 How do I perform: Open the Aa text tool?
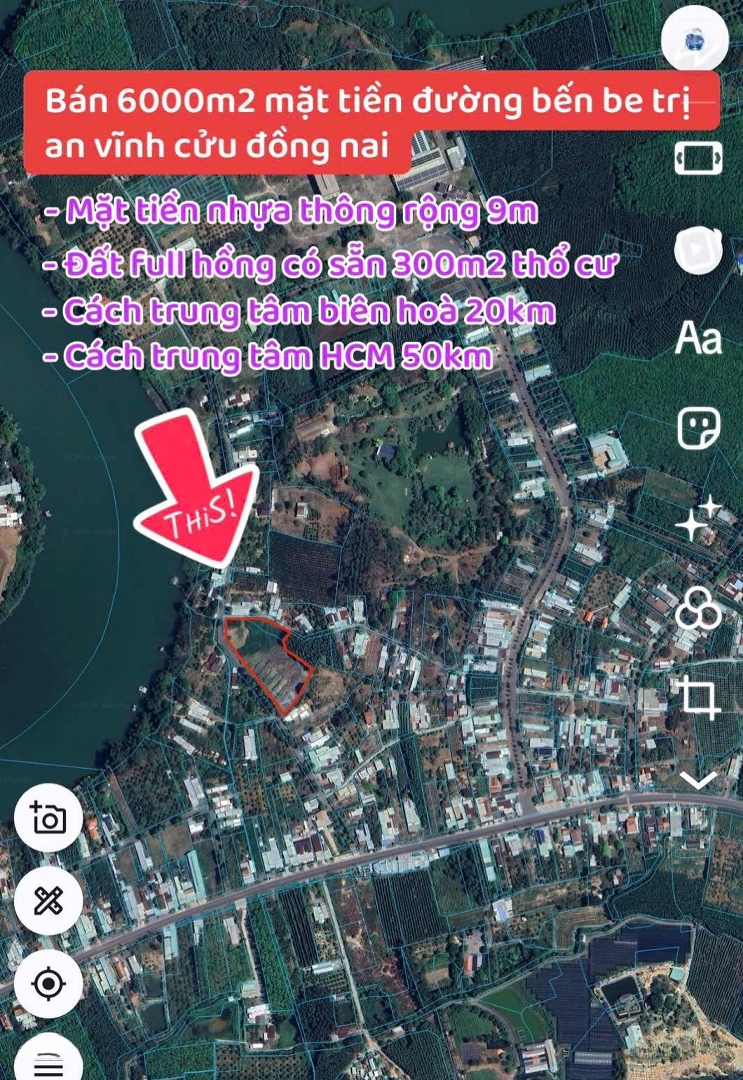[698, 339]
